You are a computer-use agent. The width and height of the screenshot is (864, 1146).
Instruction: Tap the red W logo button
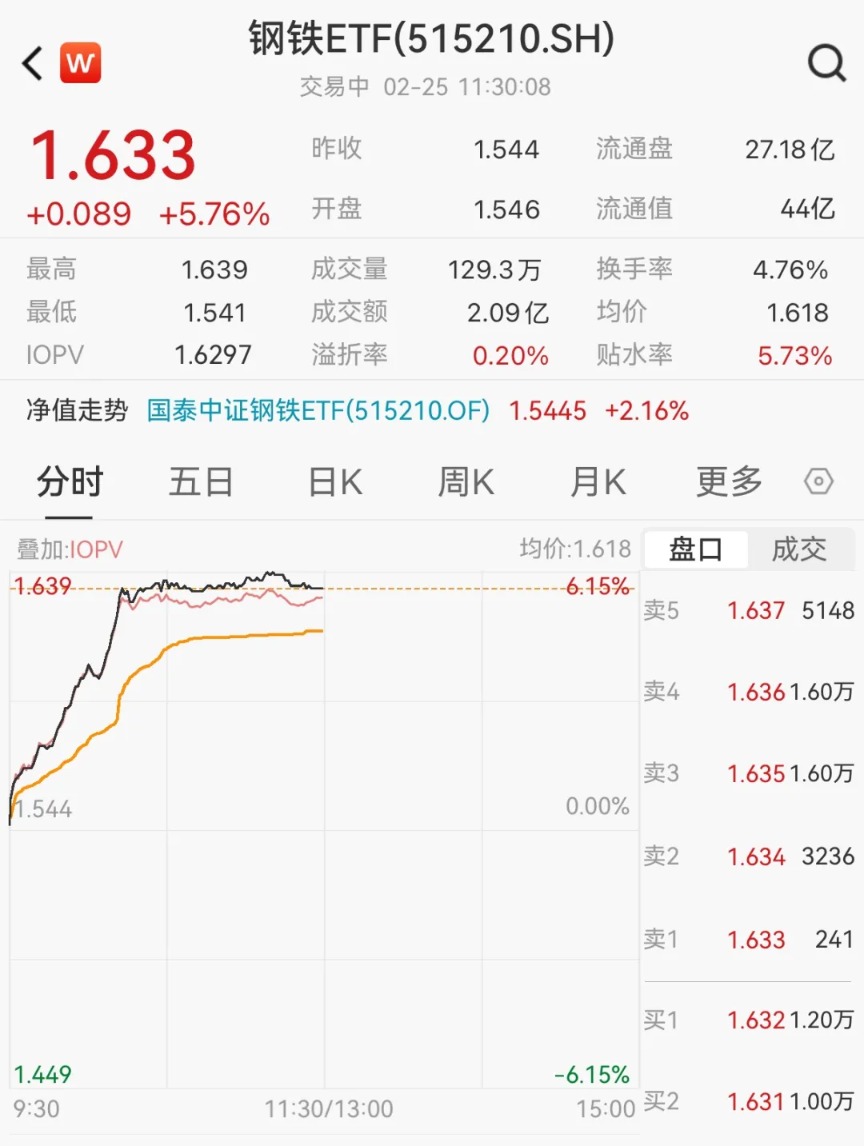click(81, 63)
